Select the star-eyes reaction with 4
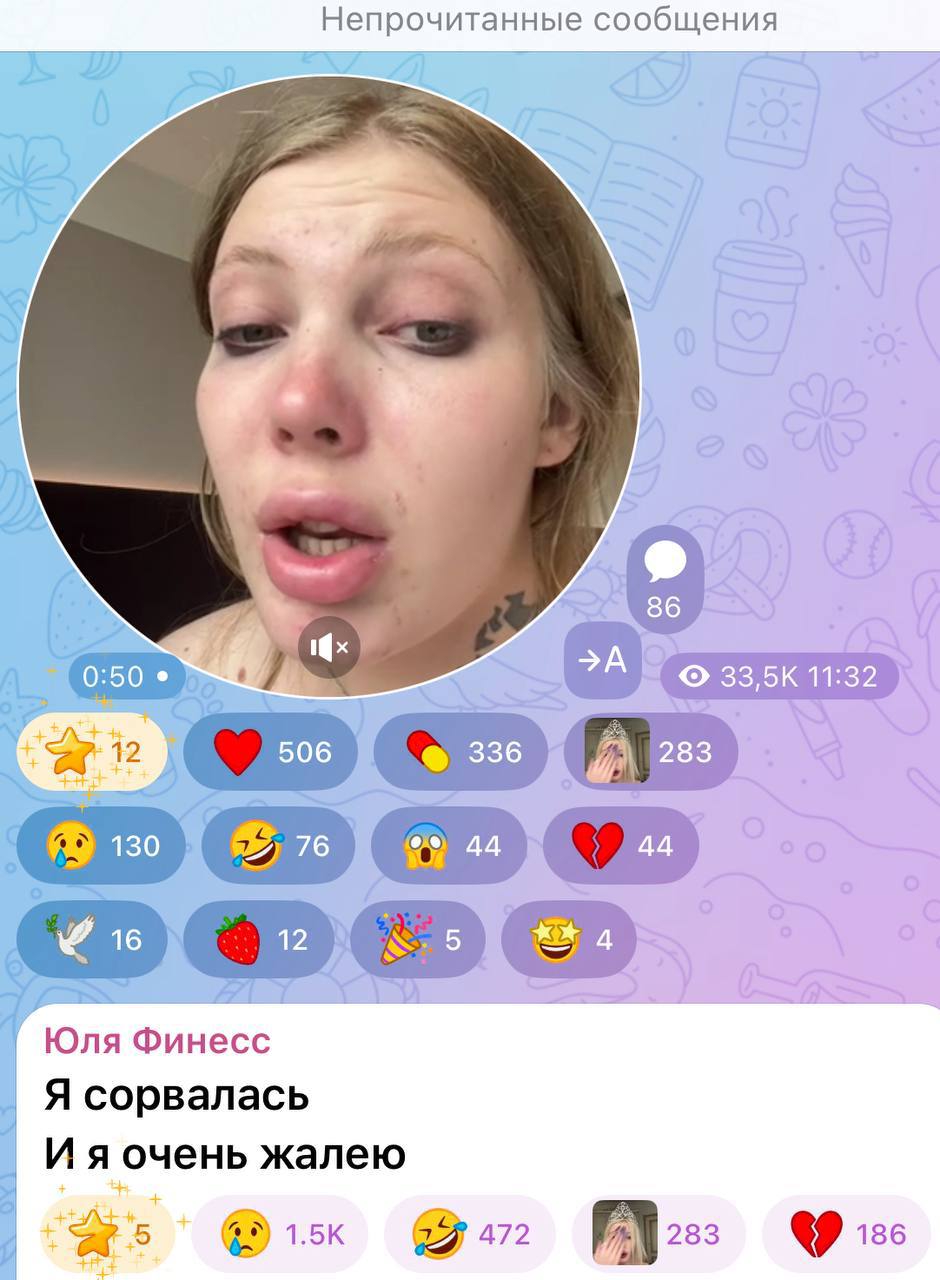This screenshot has height=1280, width=940. (568, 940)
